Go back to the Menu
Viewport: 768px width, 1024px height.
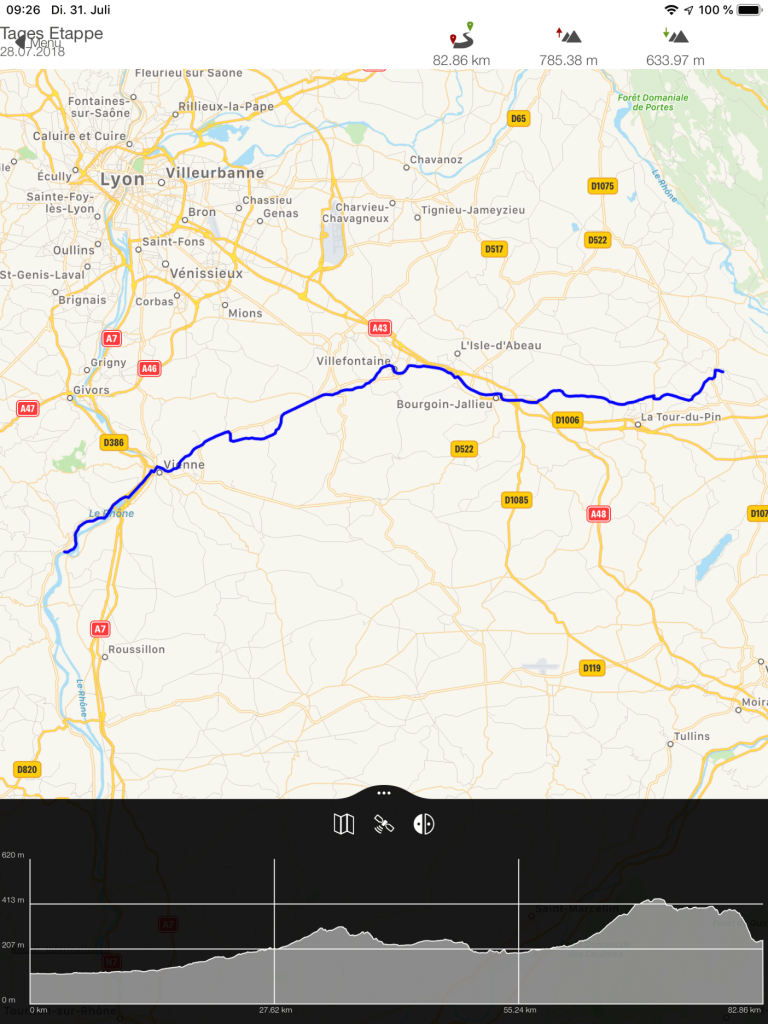pos(38,43)
